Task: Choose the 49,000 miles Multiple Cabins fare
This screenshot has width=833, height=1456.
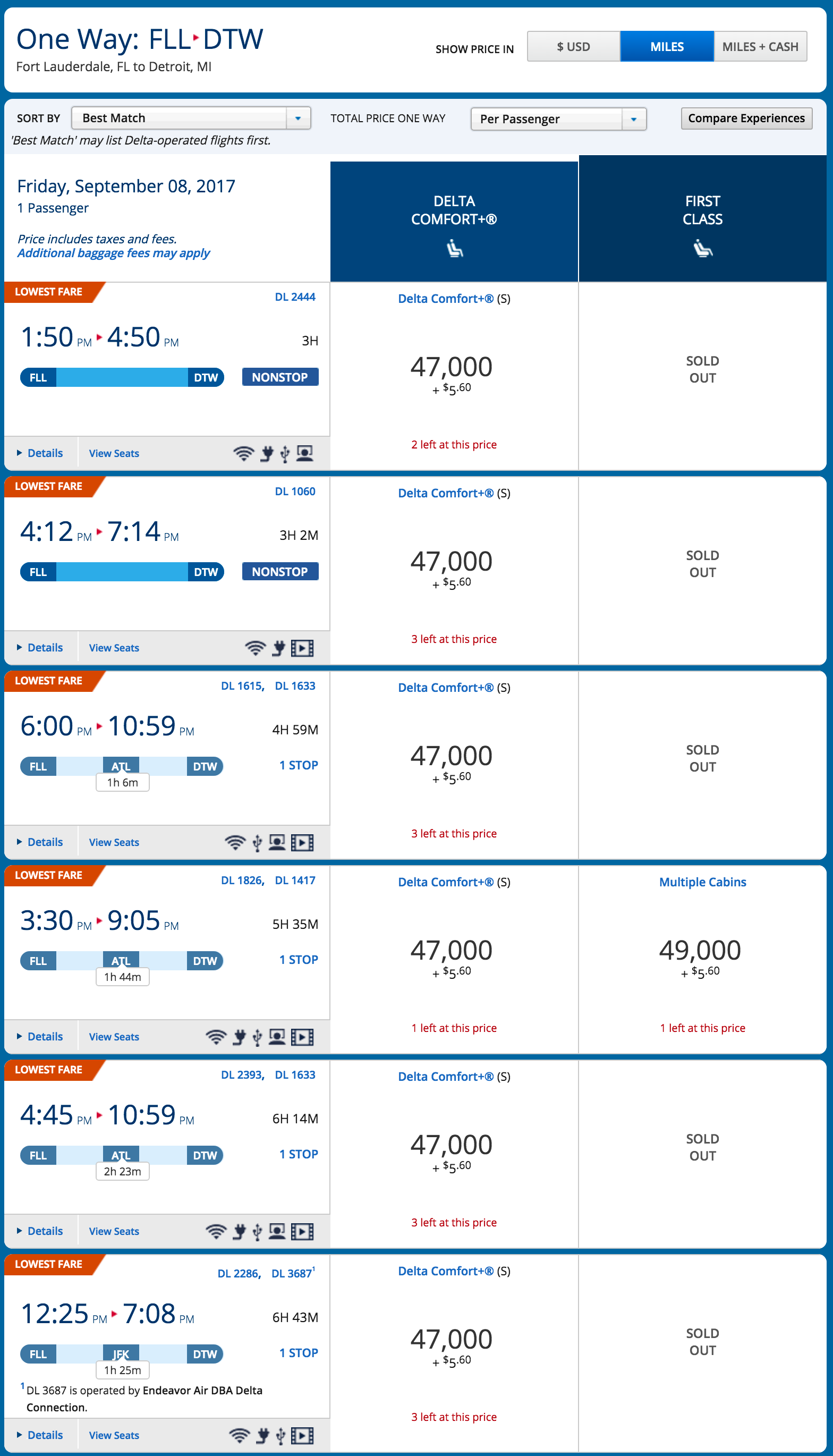Action: pyautogui.click(x=699, y=951)
